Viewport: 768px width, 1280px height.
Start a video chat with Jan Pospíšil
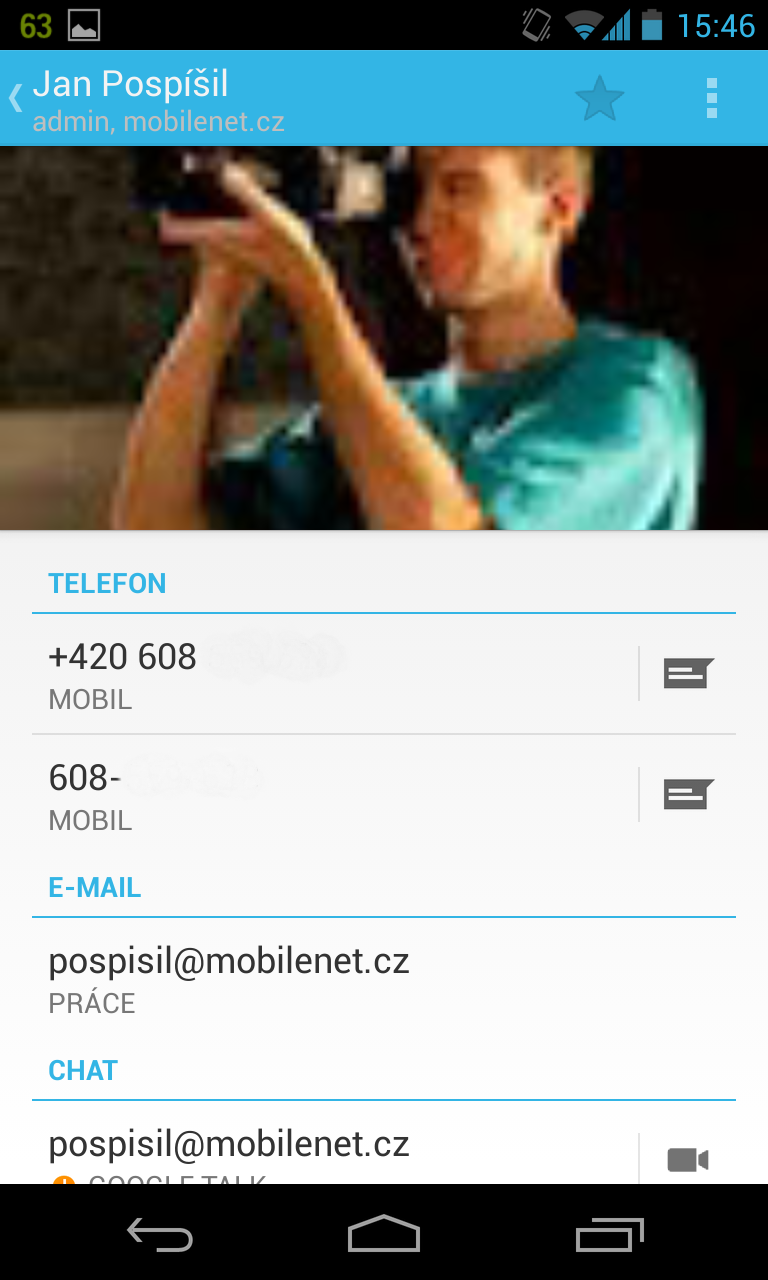(x=688, y=1159)
